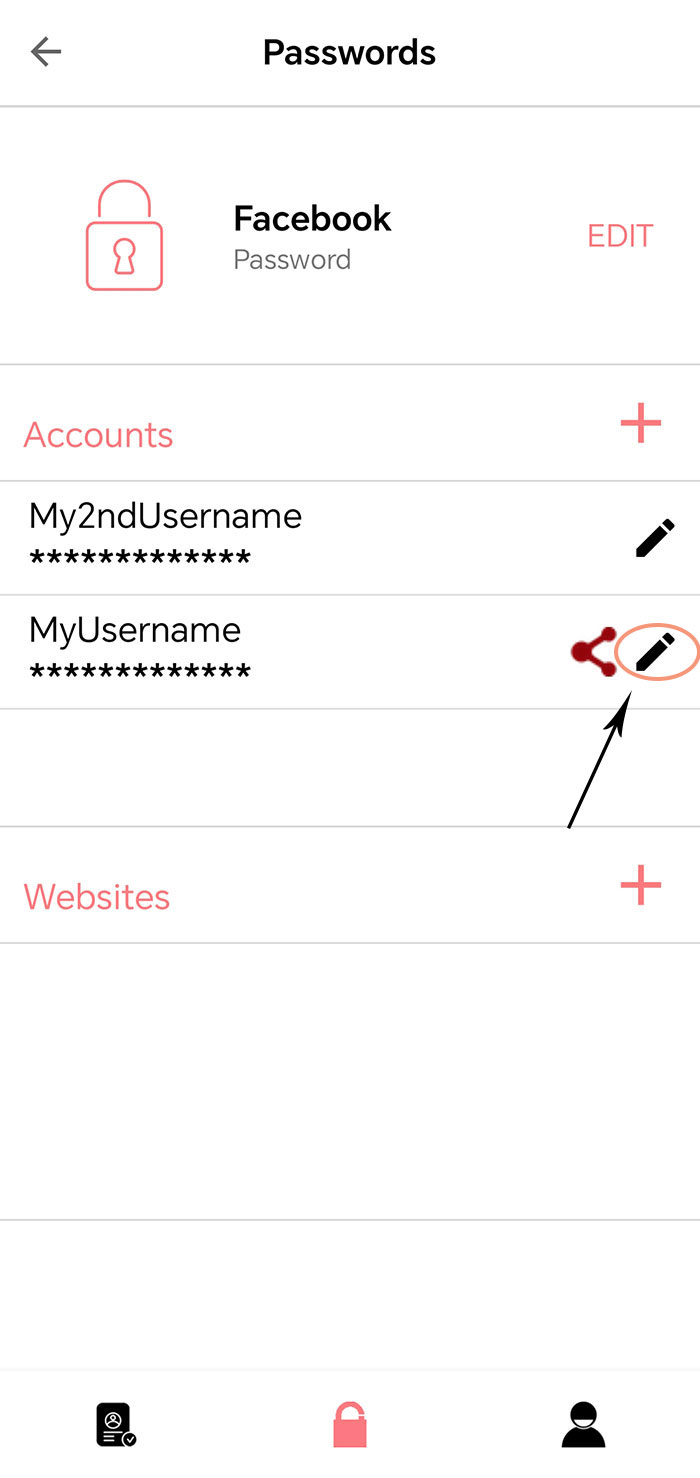Add a website with the plus
This screenshot has width=700, height=1478.
[x=641, y=885]
